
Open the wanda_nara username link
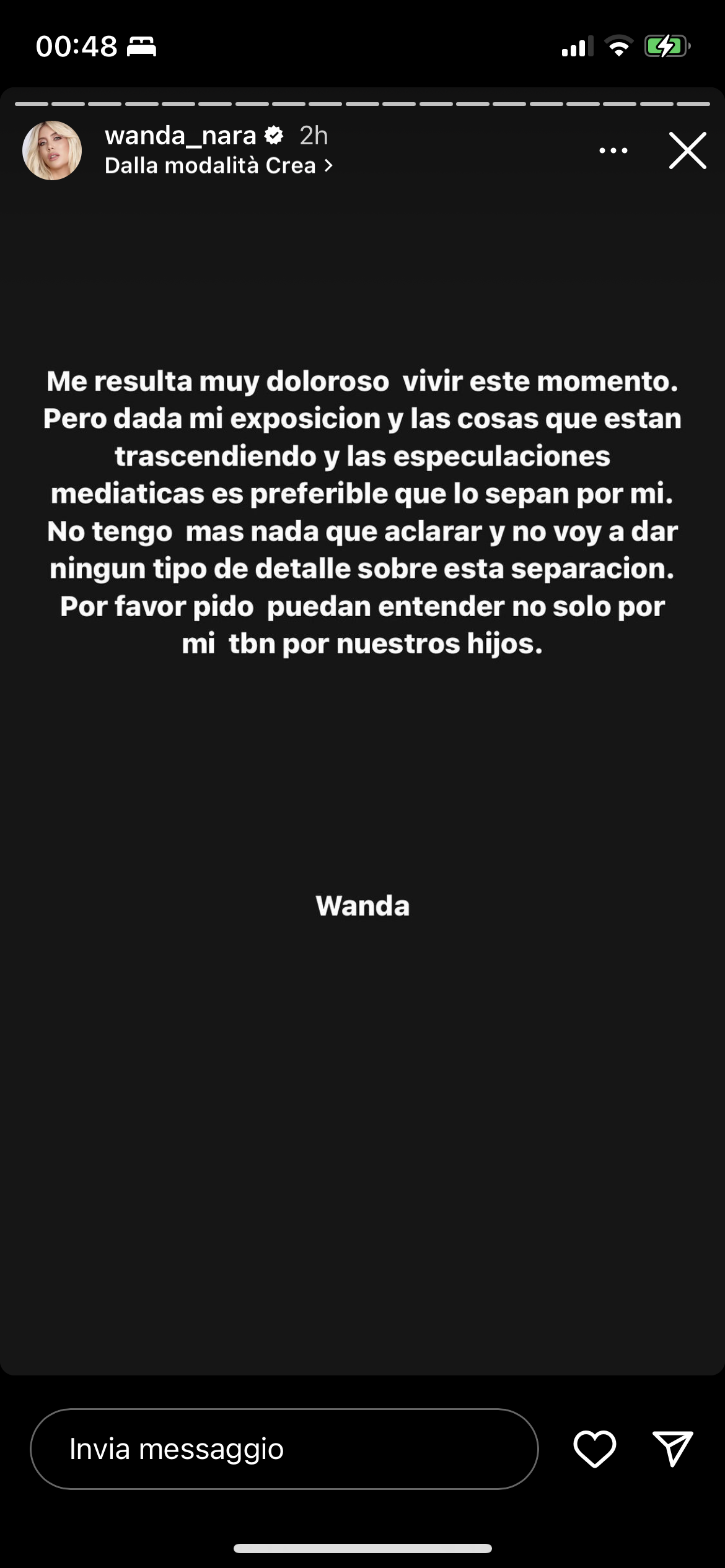180,136
